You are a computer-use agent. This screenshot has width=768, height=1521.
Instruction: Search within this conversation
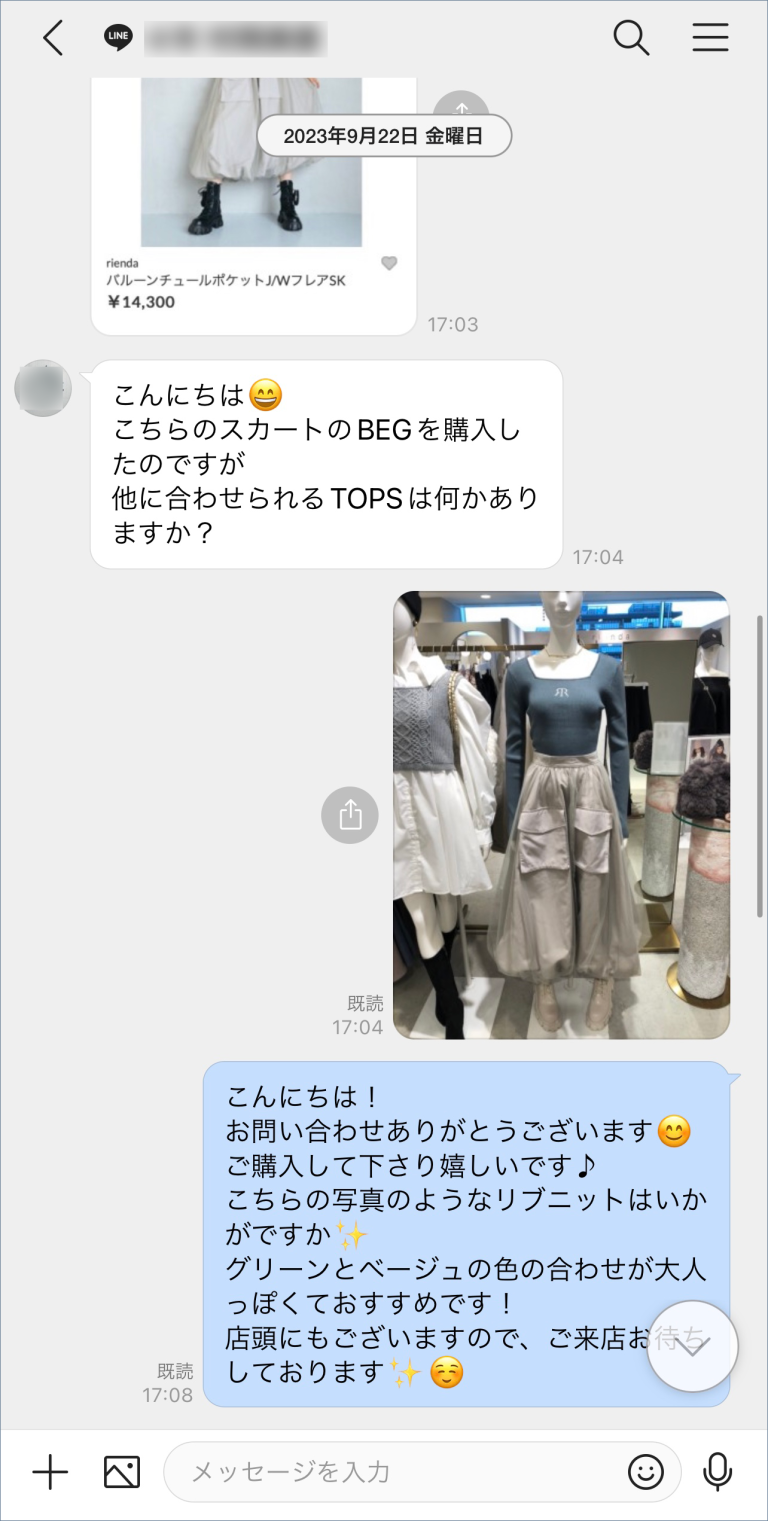pos(631,39)
